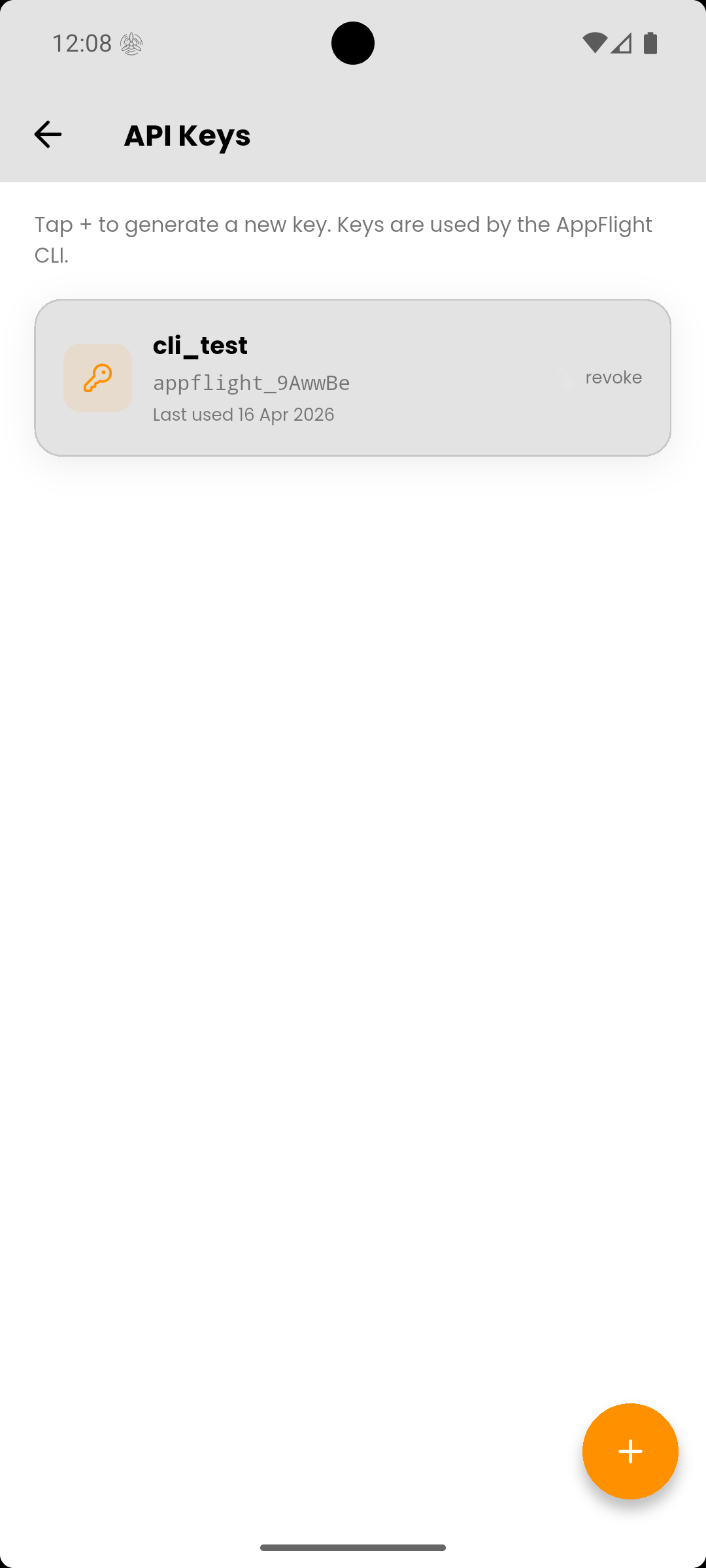Generate a new API key with the plus button
Image resolution: width=706 pixels, height=1568 pixels.
click(x=630, y=1451)
